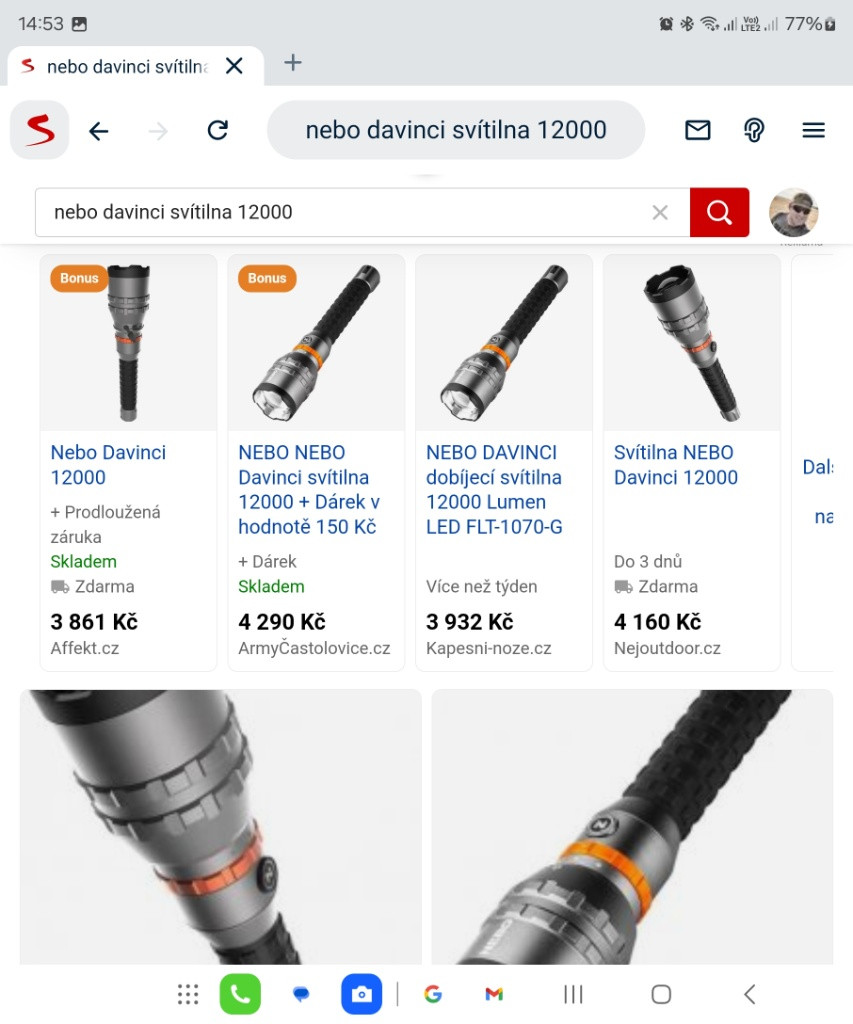Open the assistant ear icon
The image size is (853, 1024).
[754, 130]
